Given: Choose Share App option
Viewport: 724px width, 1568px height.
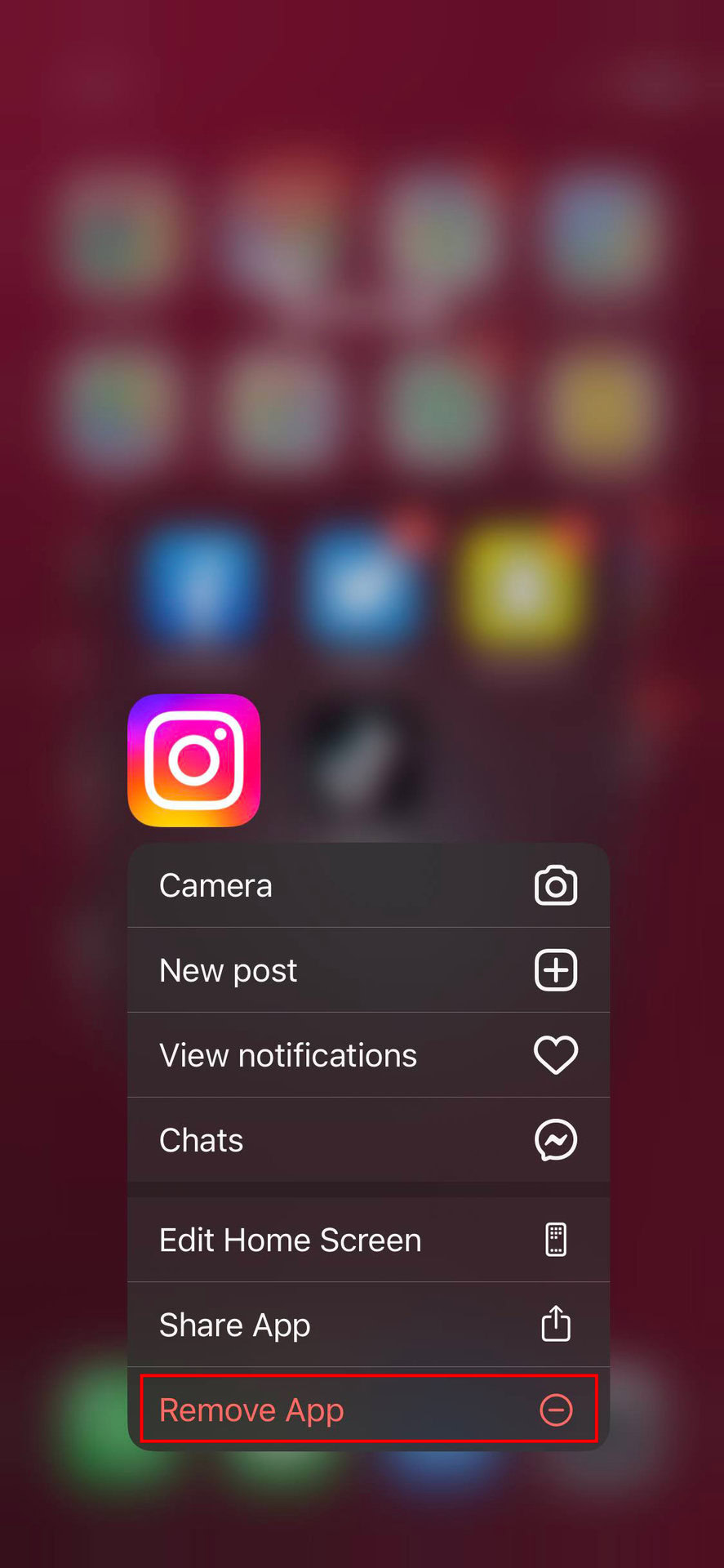Looking at the screenshot, I should tap(368, 1325).
